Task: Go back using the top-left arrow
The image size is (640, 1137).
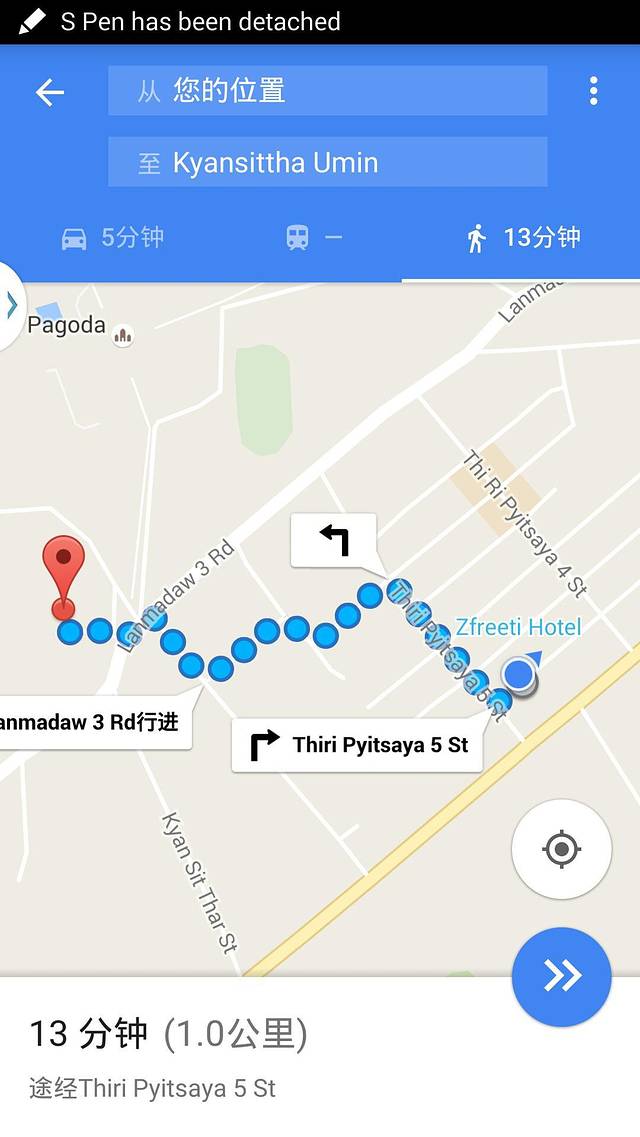Action: [x=50, y=93]
